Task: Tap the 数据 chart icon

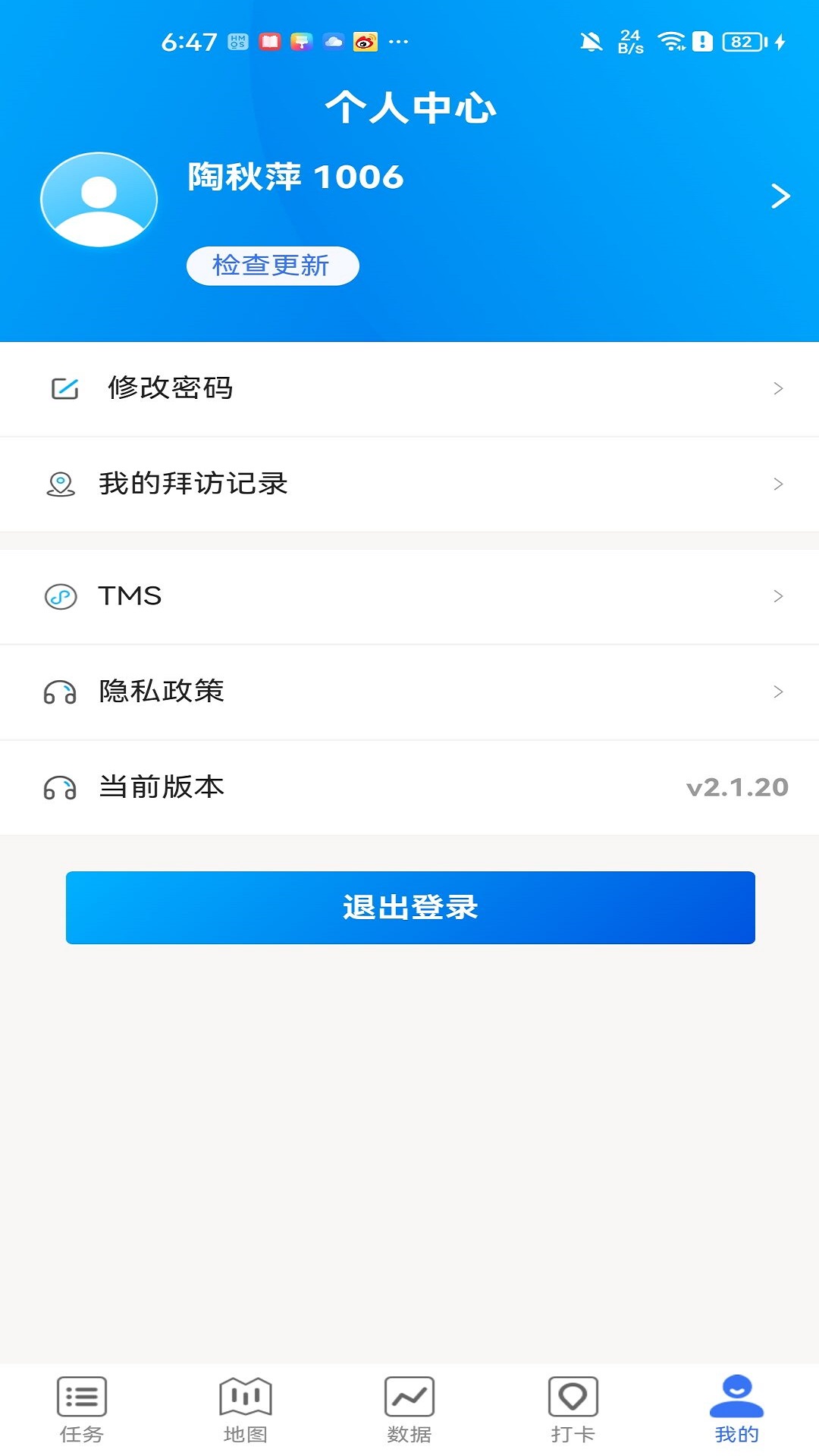Action: (409, 1395)
